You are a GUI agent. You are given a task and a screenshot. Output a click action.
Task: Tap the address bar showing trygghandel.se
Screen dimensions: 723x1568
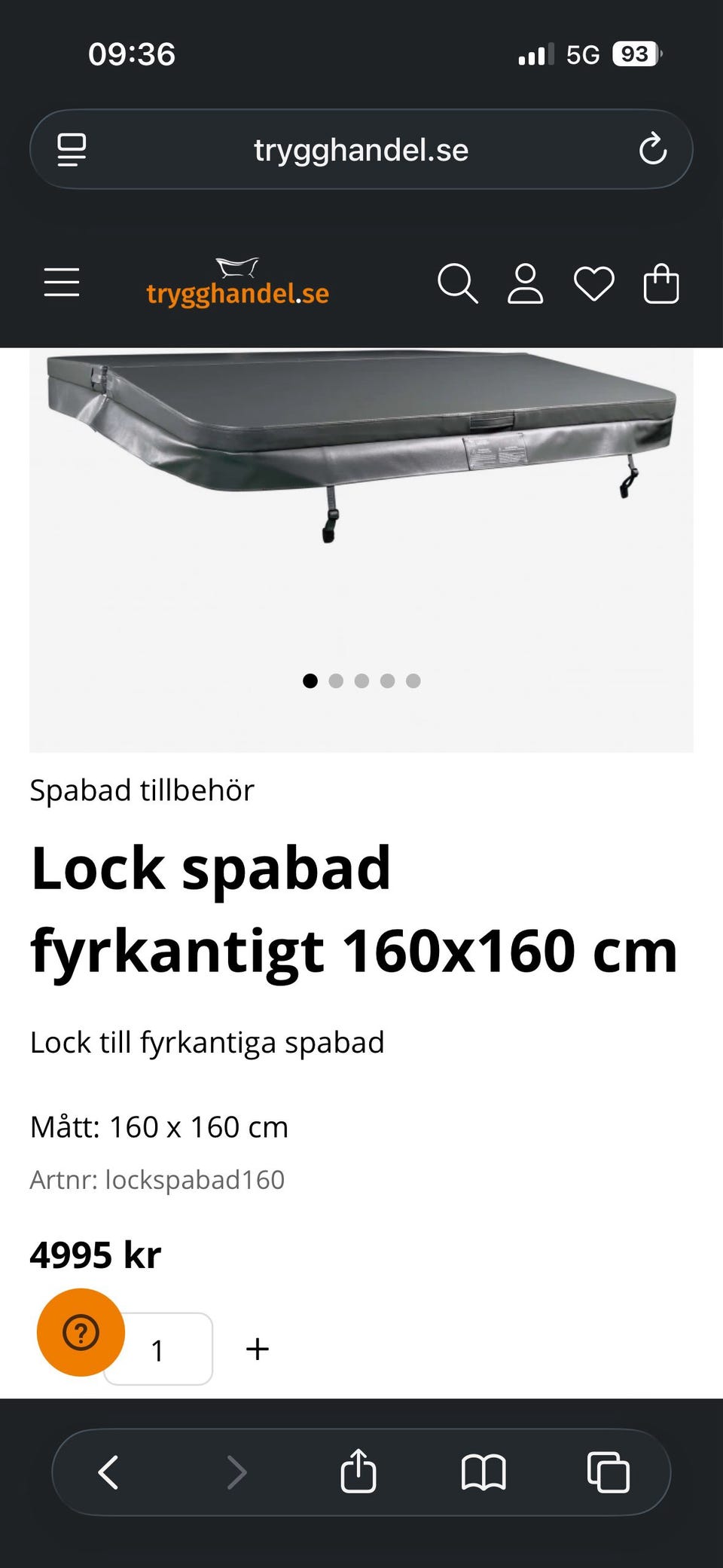pos(361,148)
